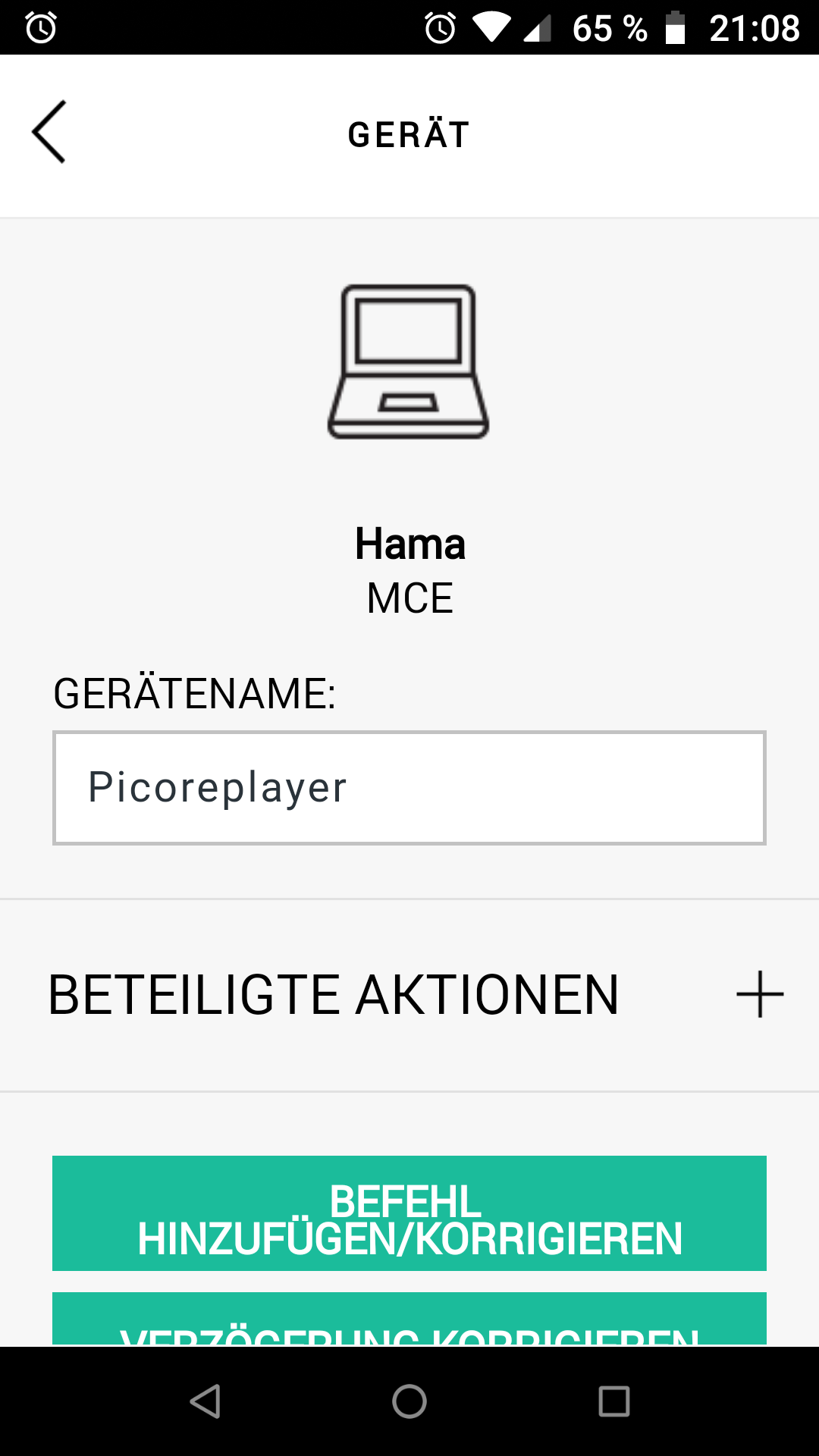Edit the Gerätename field with Picoreplayer

tap(409, 788)
